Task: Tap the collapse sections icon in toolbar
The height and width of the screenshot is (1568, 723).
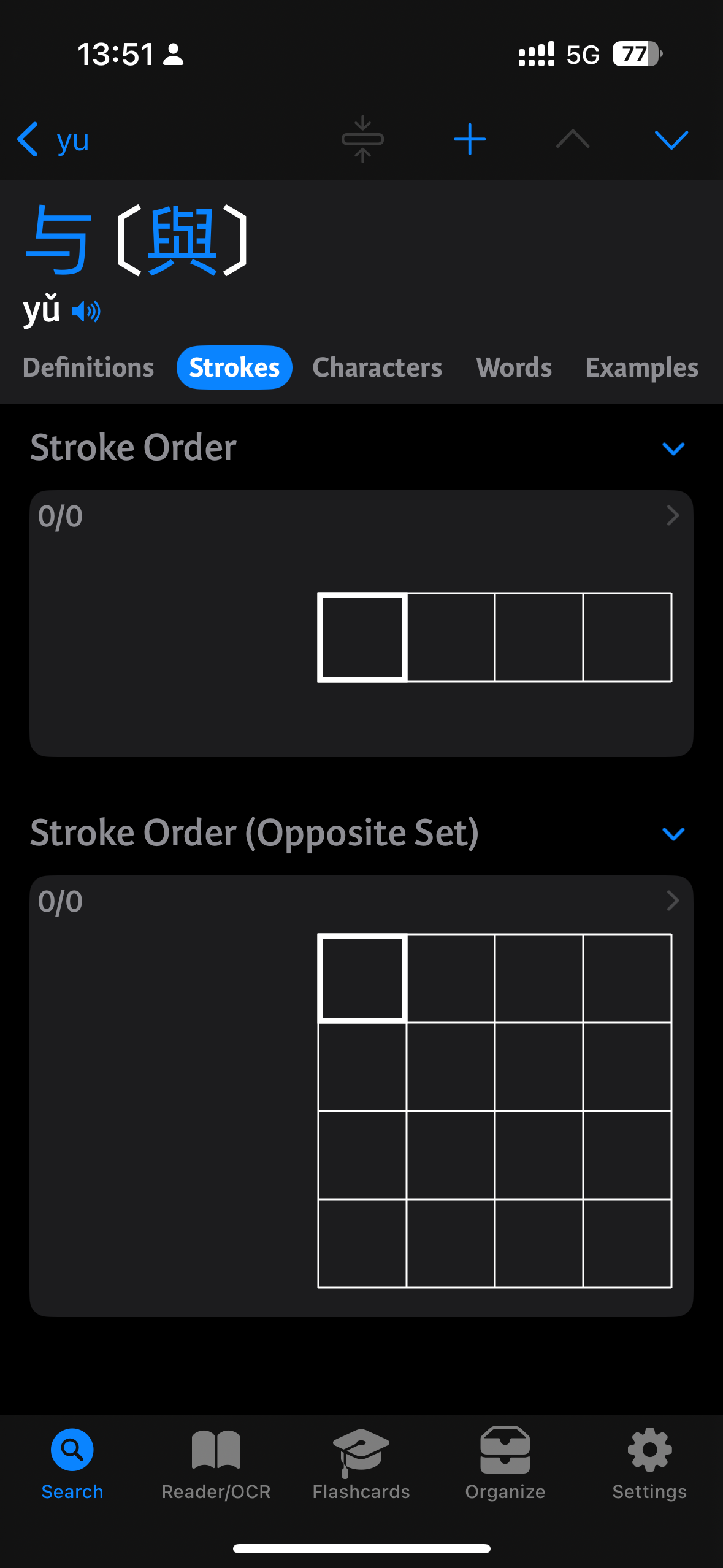Action: pyautogui.click(x=362, y=139)
